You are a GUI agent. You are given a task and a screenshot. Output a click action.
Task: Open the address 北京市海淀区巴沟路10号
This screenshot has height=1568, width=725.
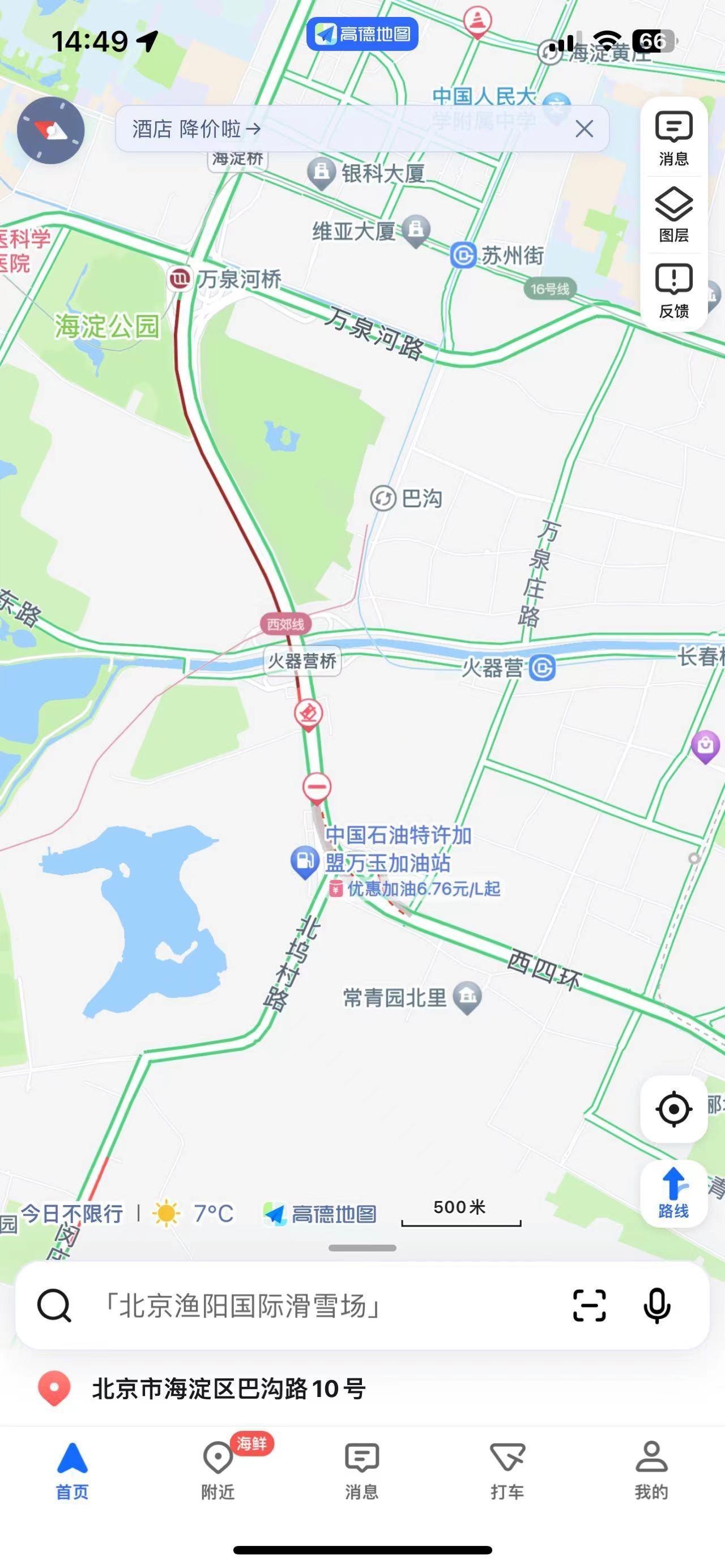[x=228, y=1389]
